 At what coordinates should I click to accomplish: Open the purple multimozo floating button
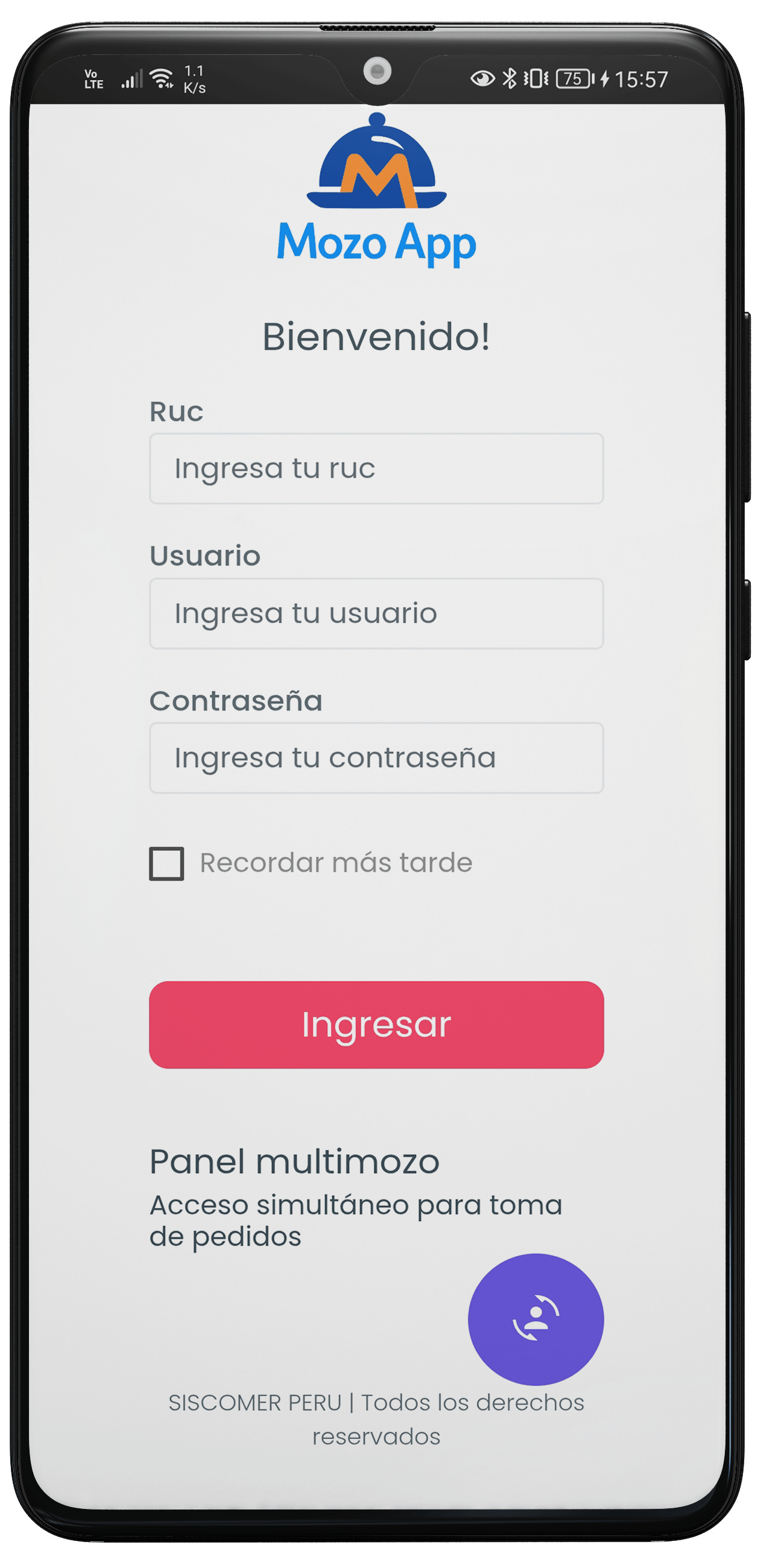[x=536, y=1319]
